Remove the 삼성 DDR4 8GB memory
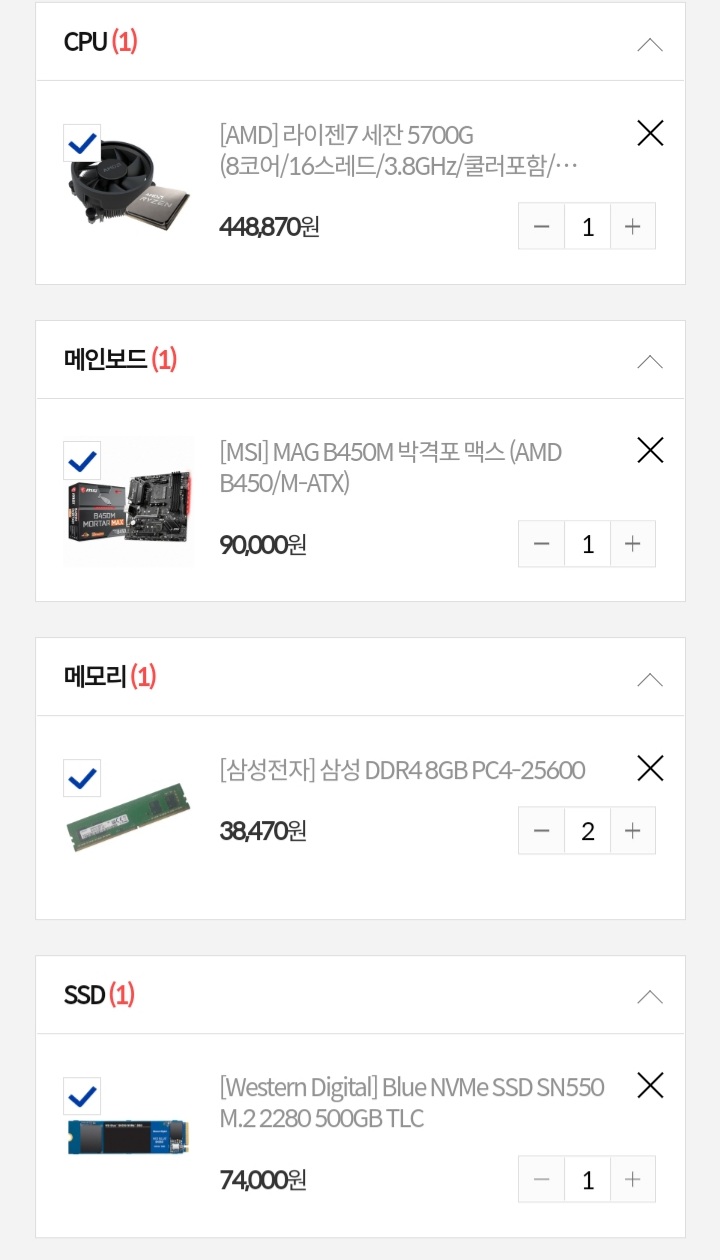The image size is (720, 1260). tap(650, 768)
